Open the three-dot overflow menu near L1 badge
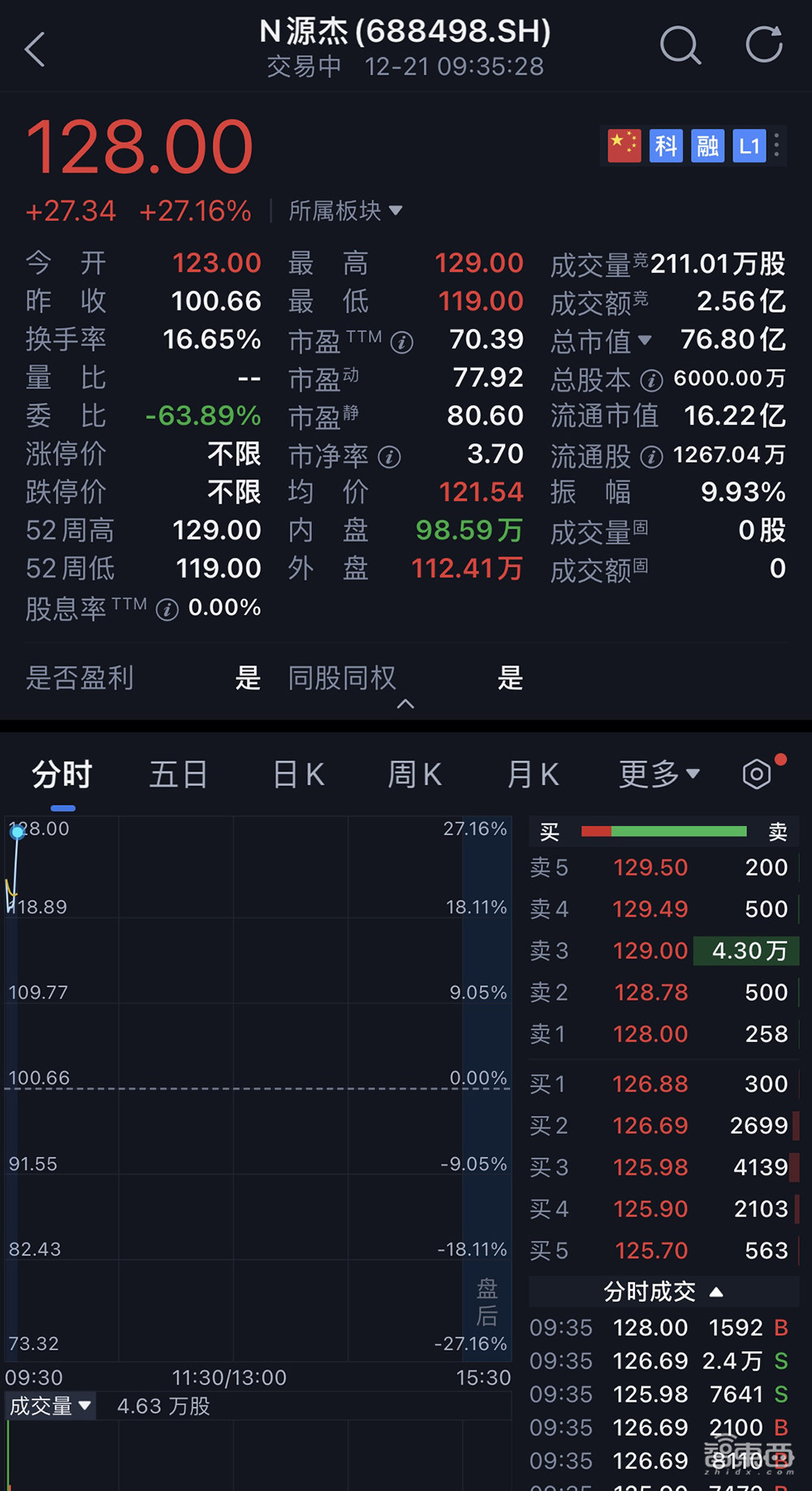Image resolution: width=812 pixels, height=1491 pixels. pos(776,145)
